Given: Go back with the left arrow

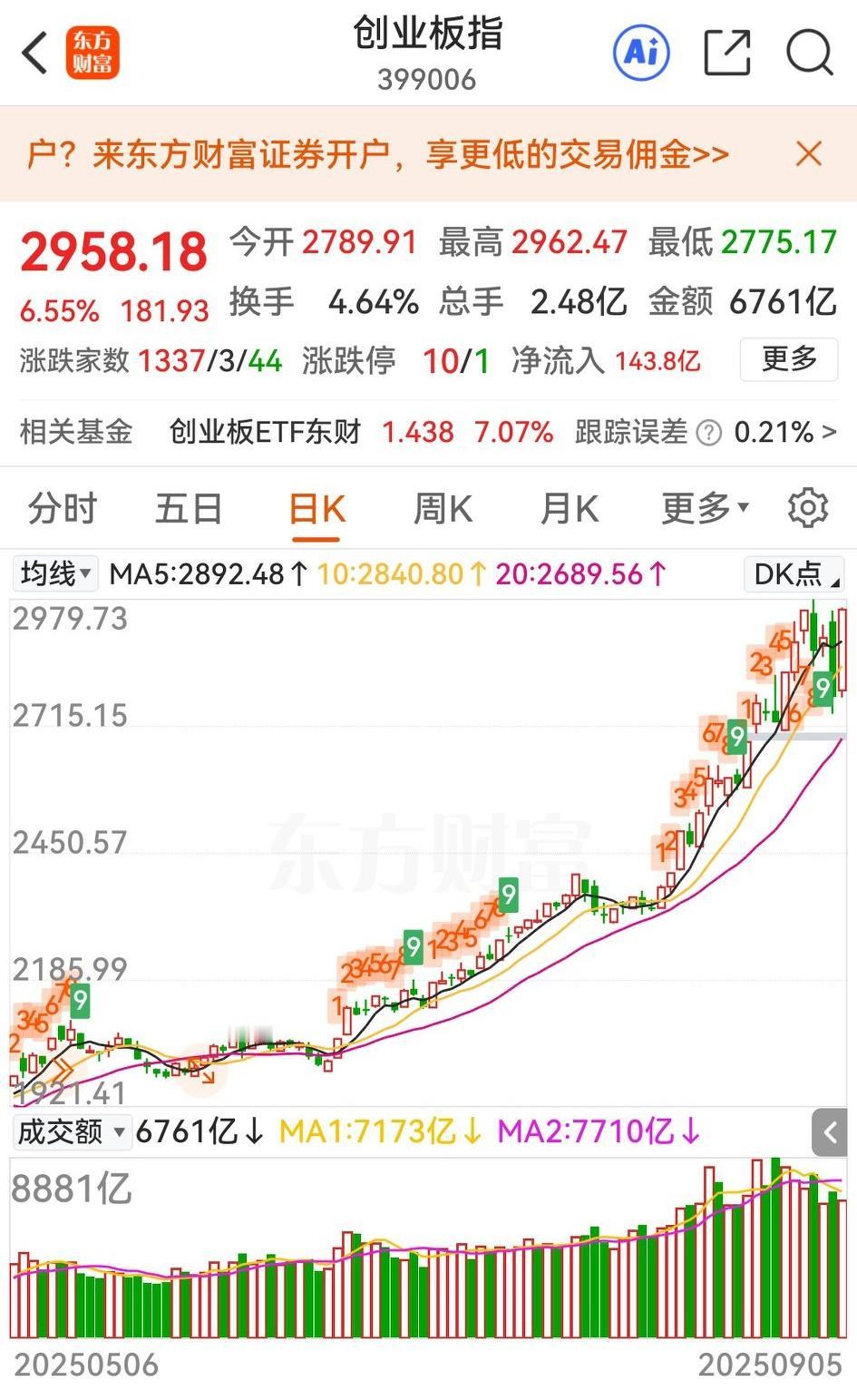Looking at the screenshot, I should point(34,53).
